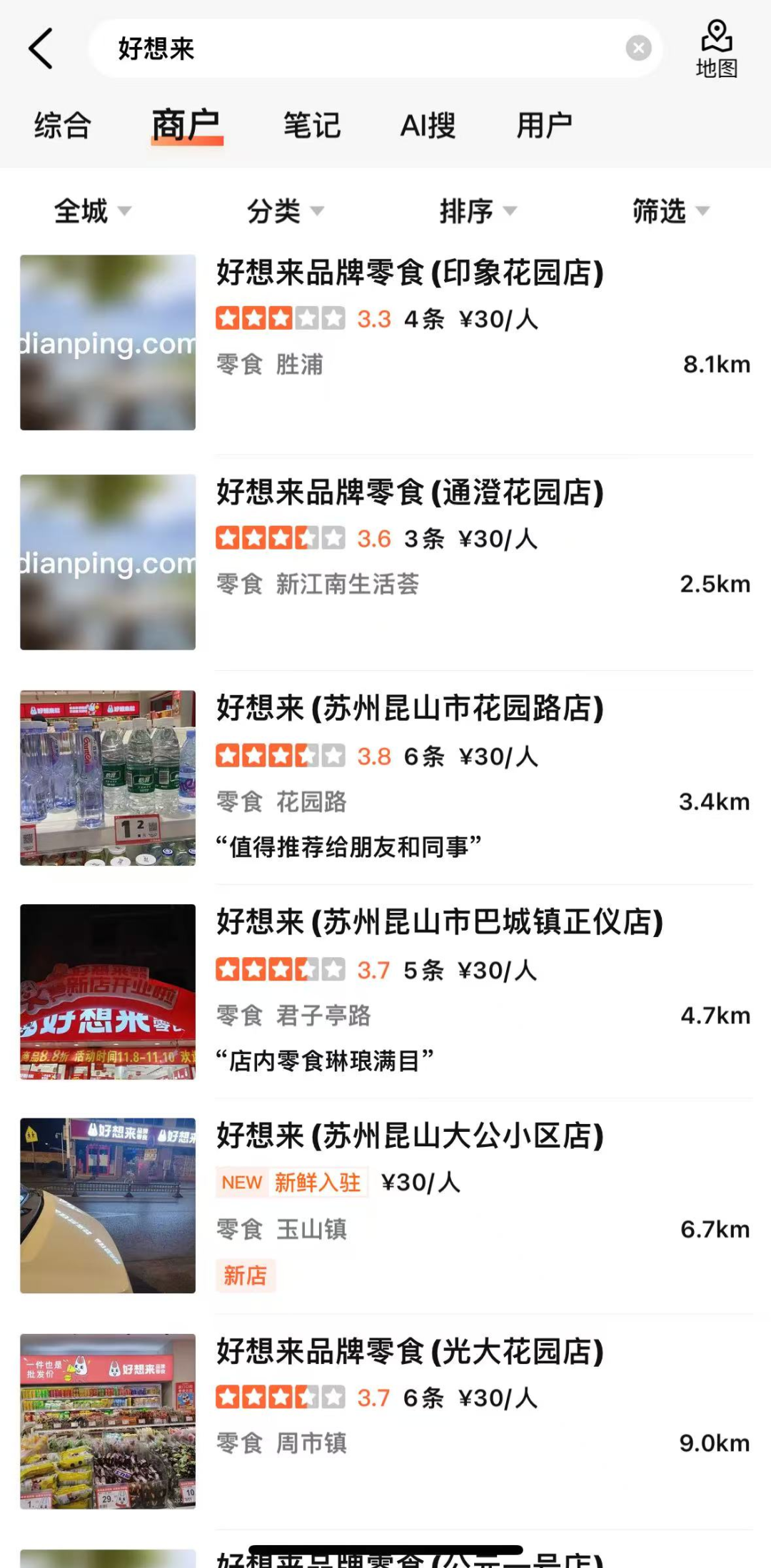Screen dimensions: 771x1568
Task: Switch to the 笔记 tab
Action: [x=312, y=126]
